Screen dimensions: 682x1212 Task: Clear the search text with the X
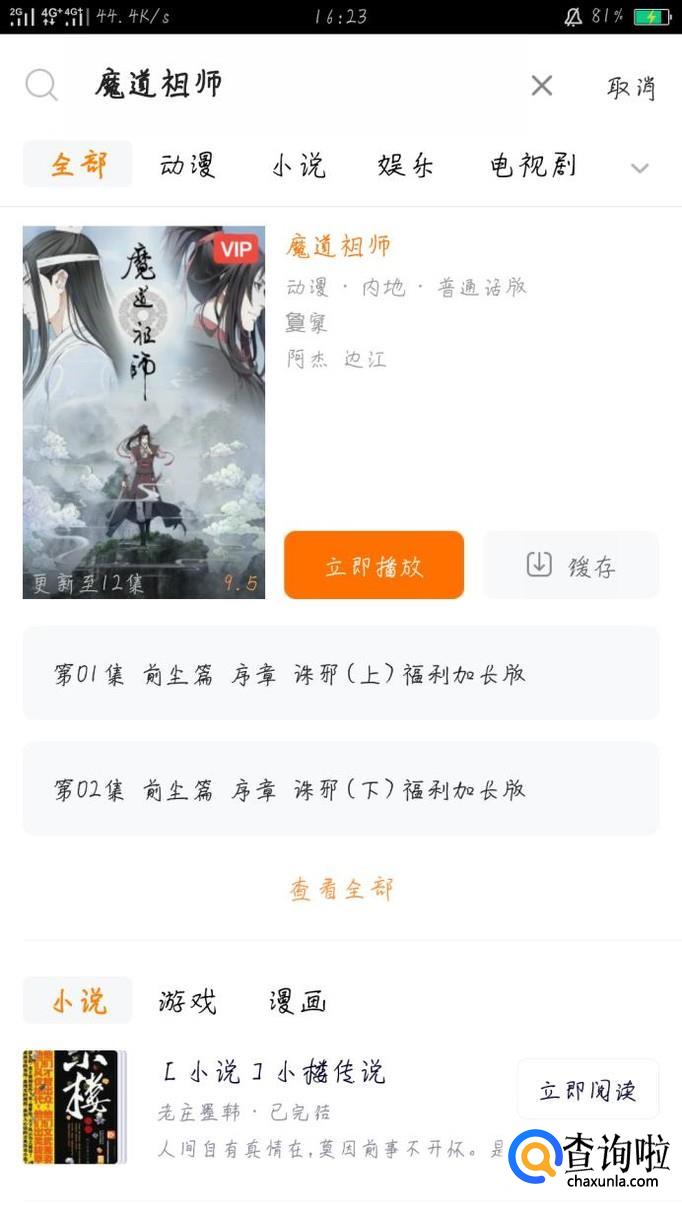pos(541,86)
